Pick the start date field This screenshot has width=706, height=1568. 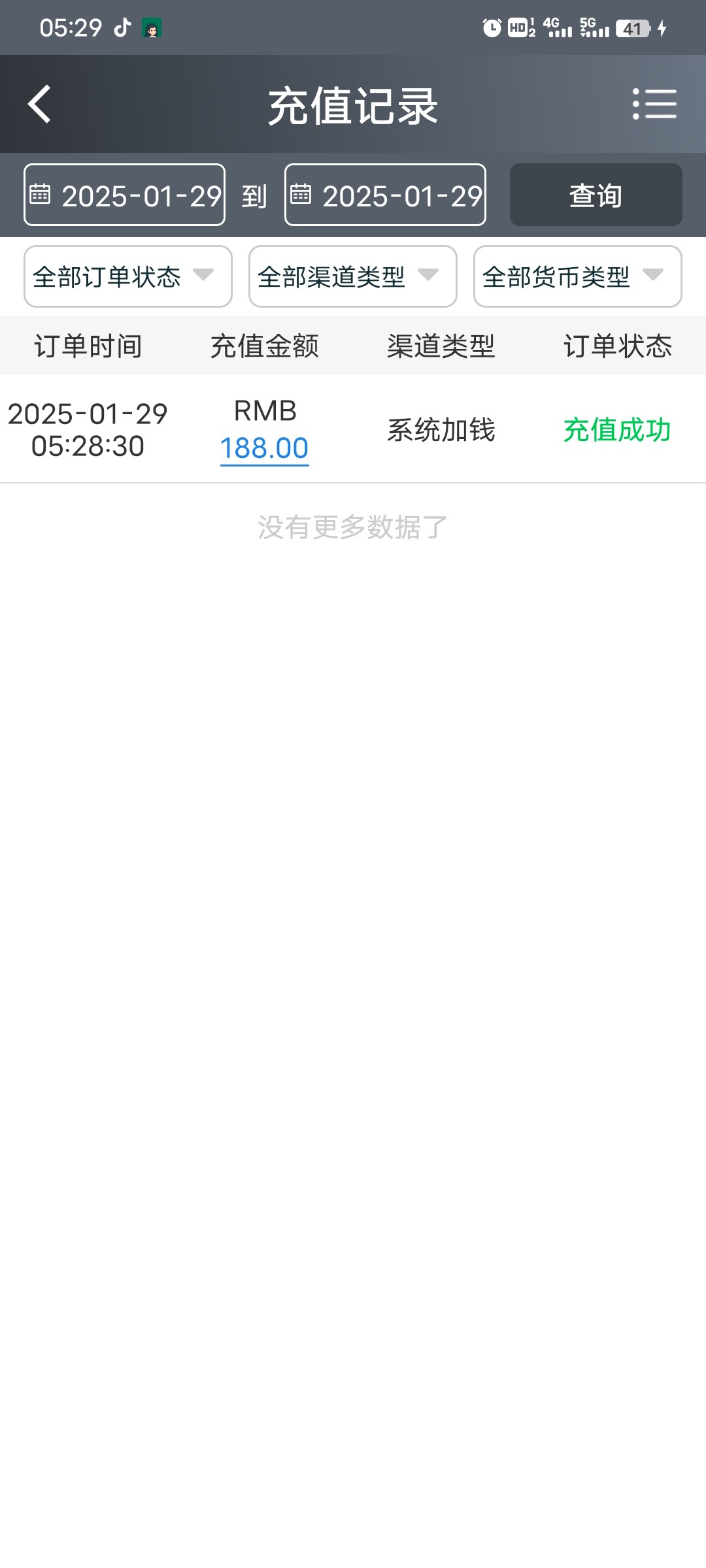click(125, 195)
